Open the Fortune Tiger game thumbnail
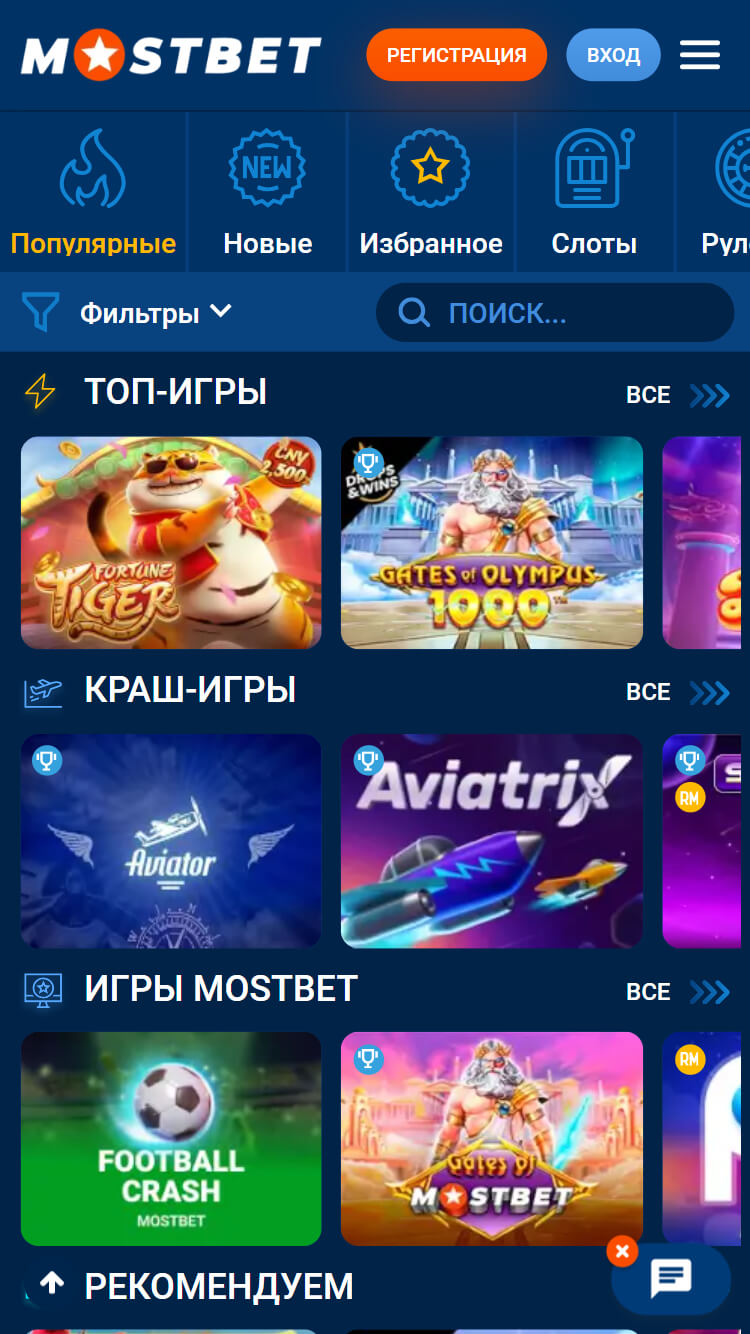Image resolution: width=750 pixels, height=1334 pixels. (170, 542)
